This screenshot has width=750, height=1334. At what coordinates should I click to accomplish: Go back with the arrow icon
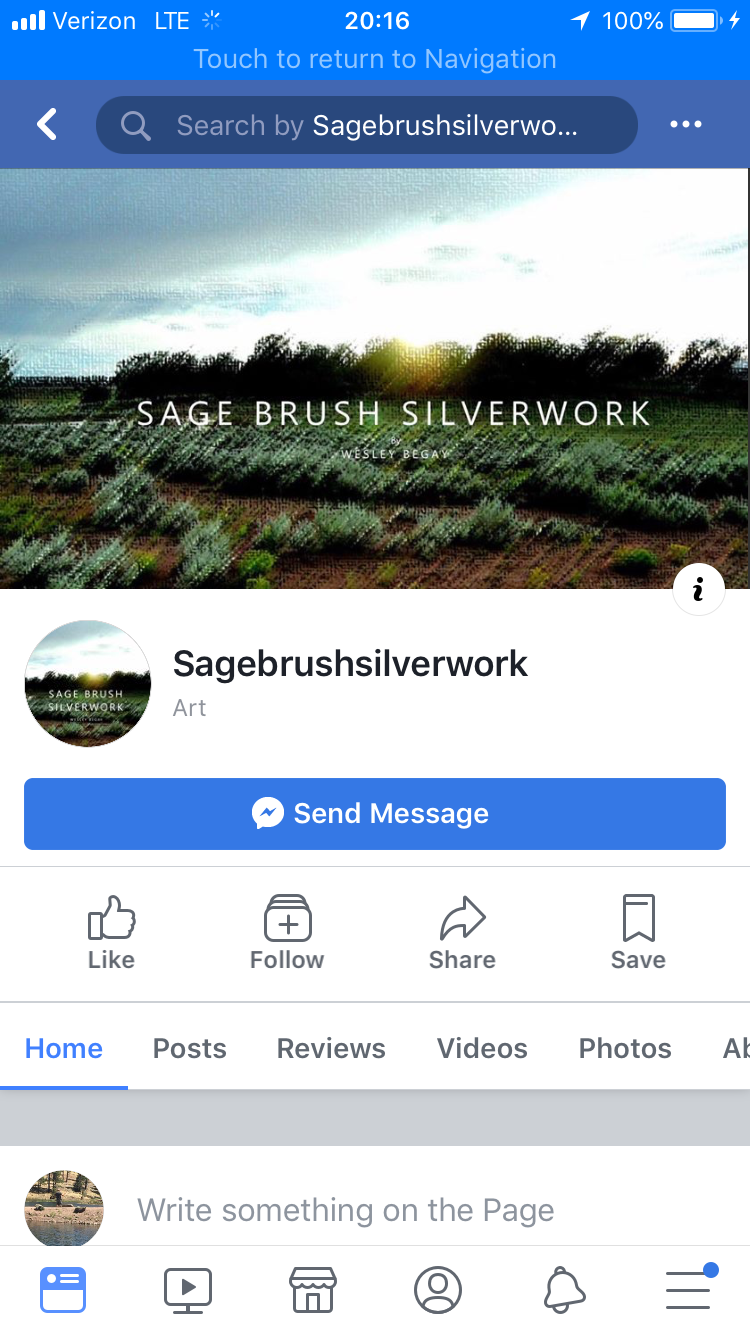(47, 125)
